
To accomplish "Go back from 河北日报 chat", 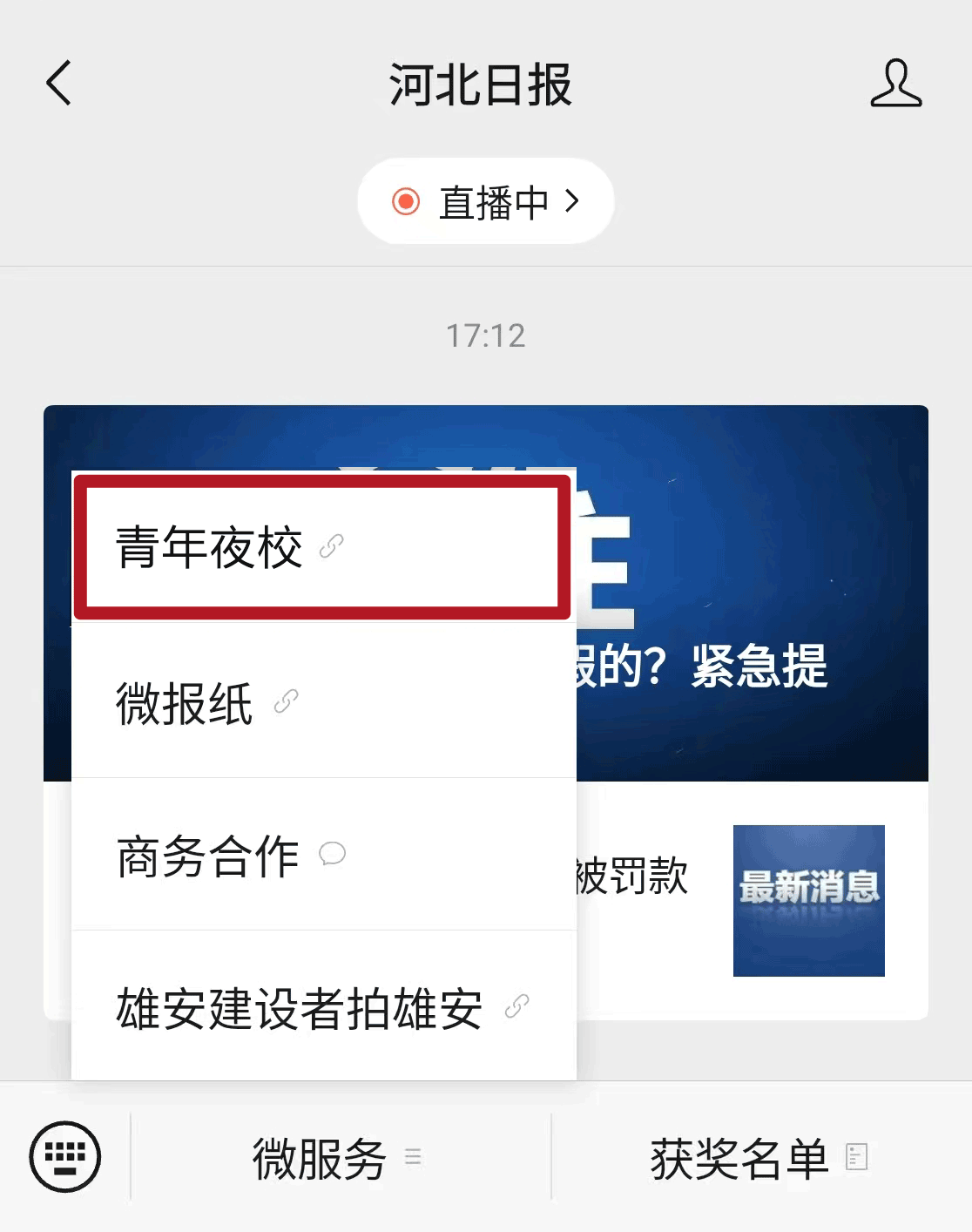I will click(x=58, y=84).
